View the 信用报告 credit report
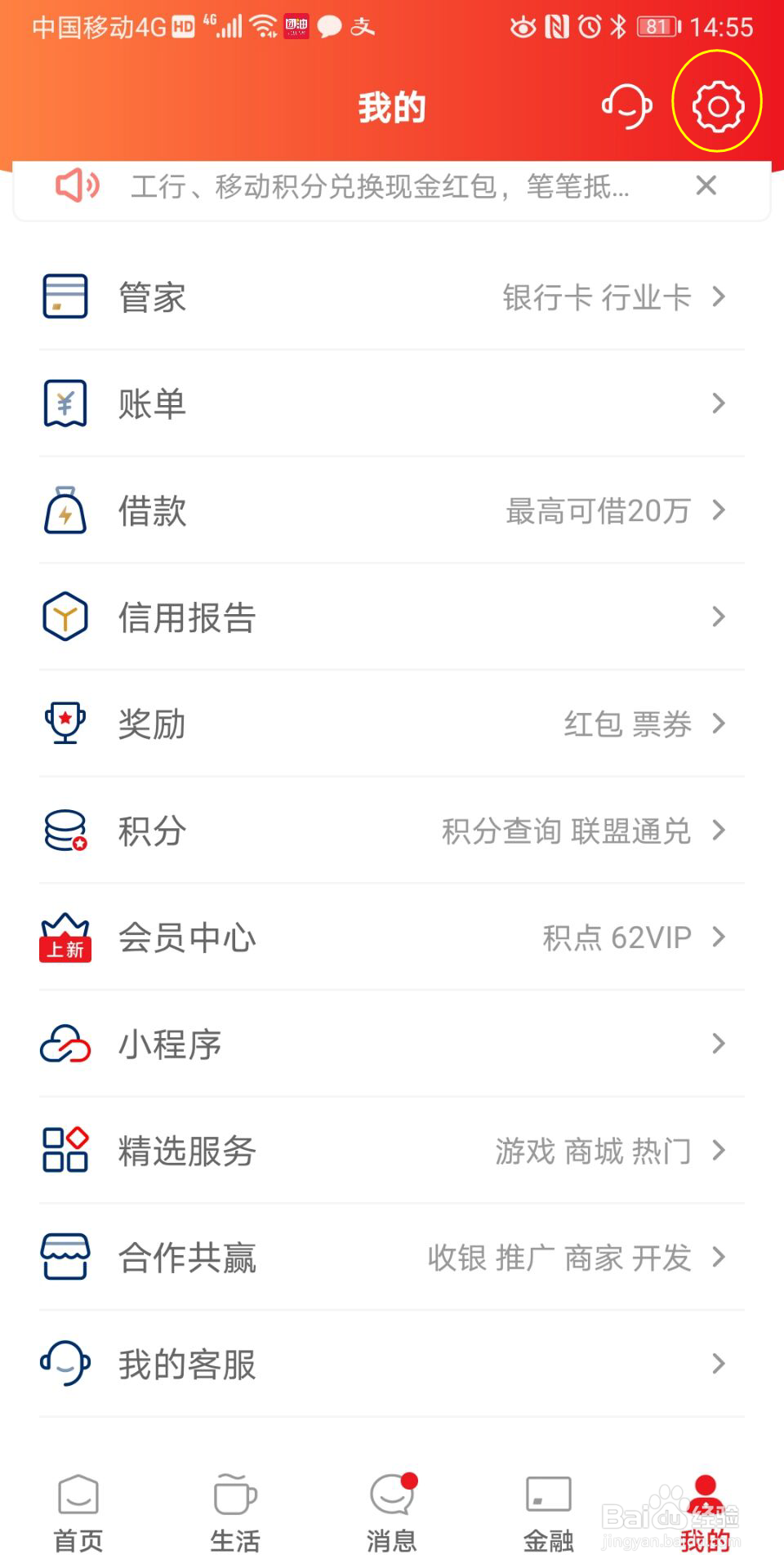 tap(392, 617)
